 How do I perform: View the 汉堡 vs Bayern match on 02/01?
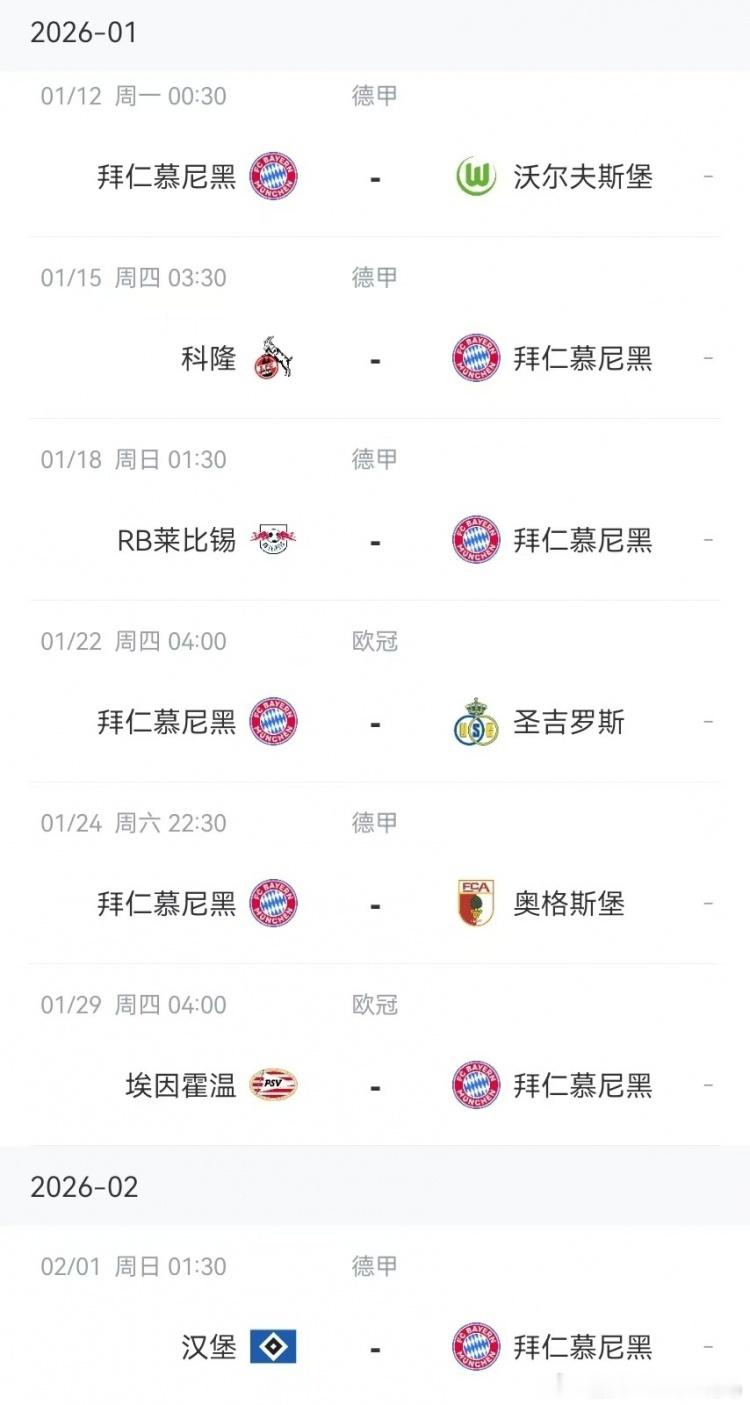[375, 1315]
